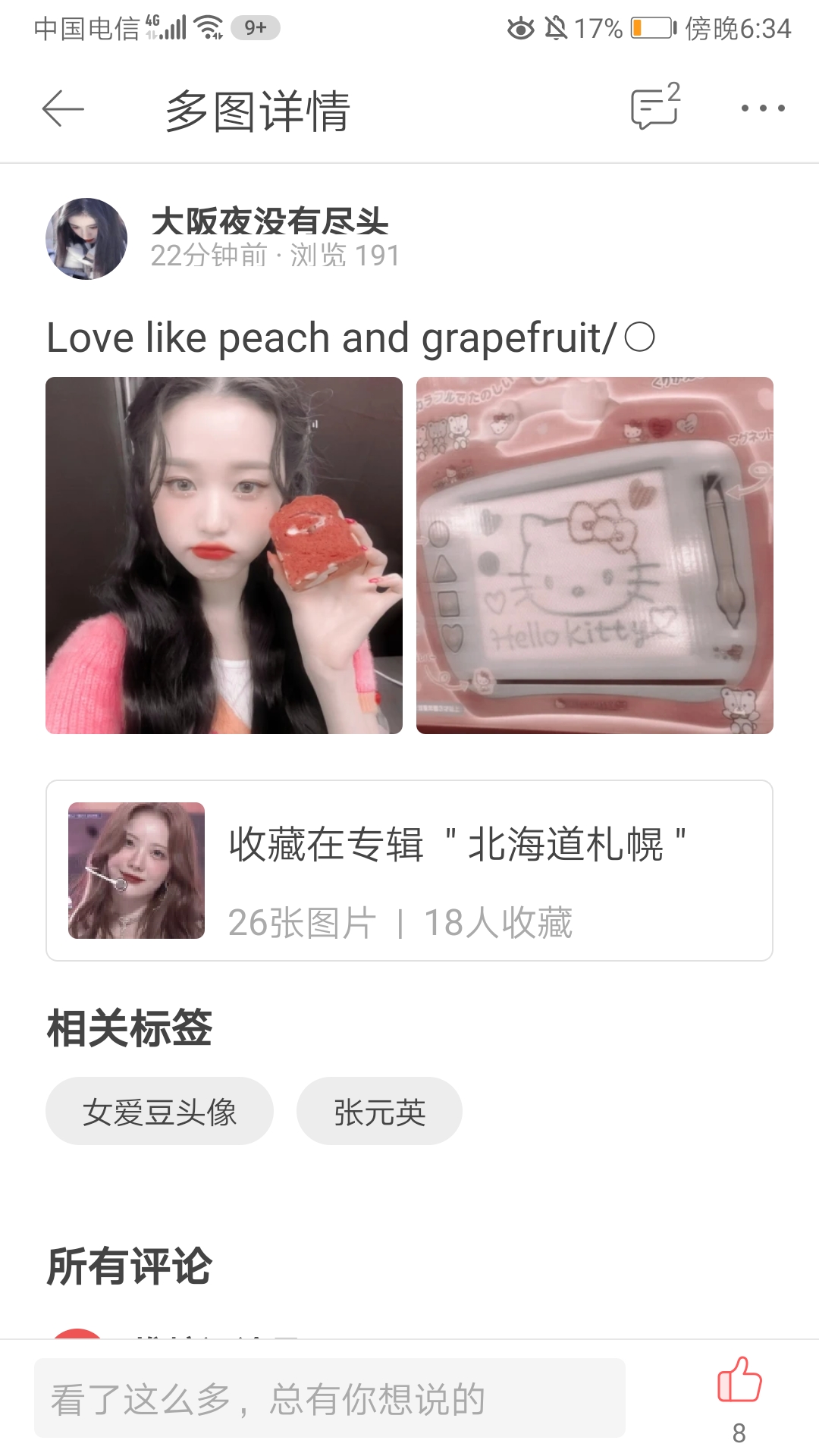Open the comments icon showing 2
Screen dimensions: 819x1456
coord(654,108)
